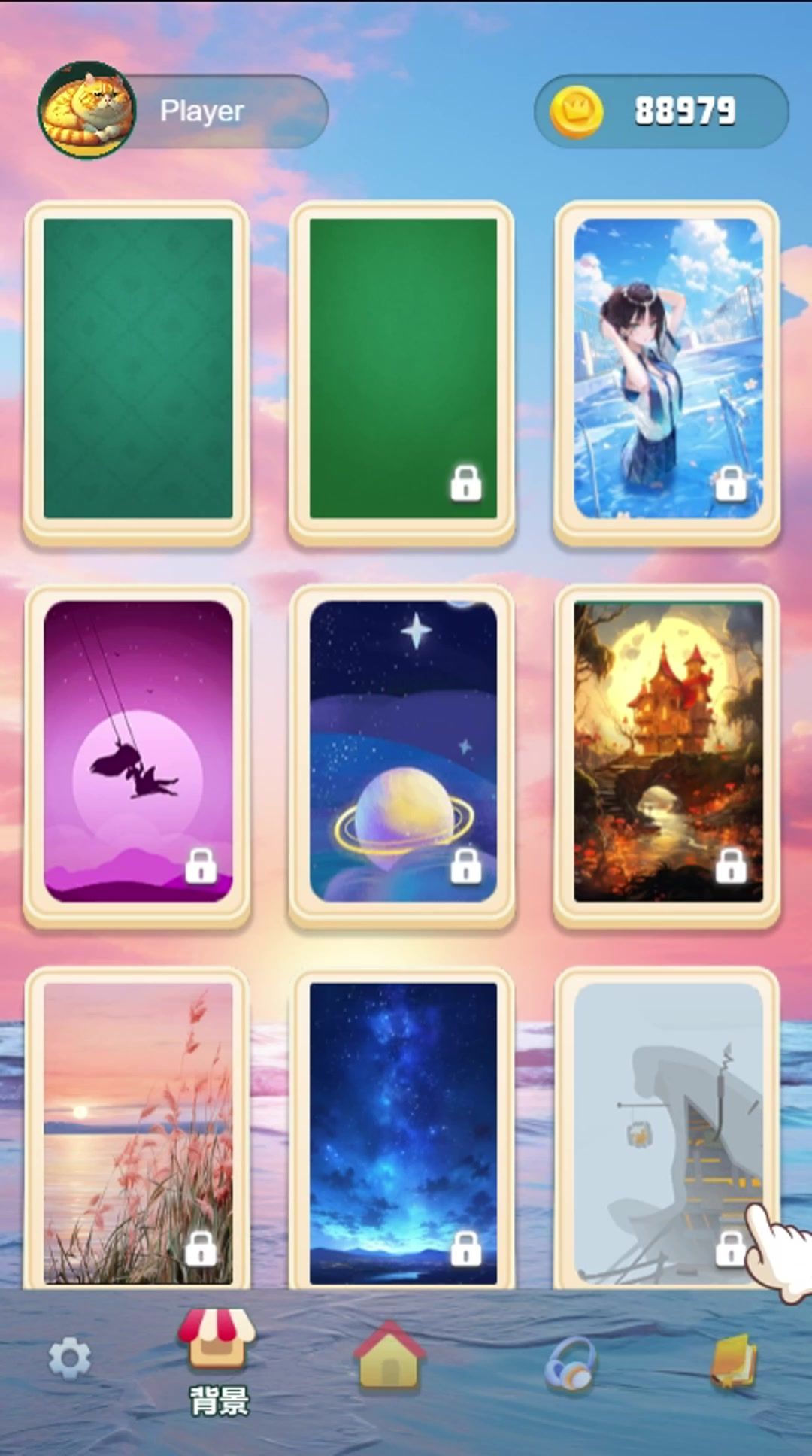Open the settings gear tab

click(x=69, y=1358)
